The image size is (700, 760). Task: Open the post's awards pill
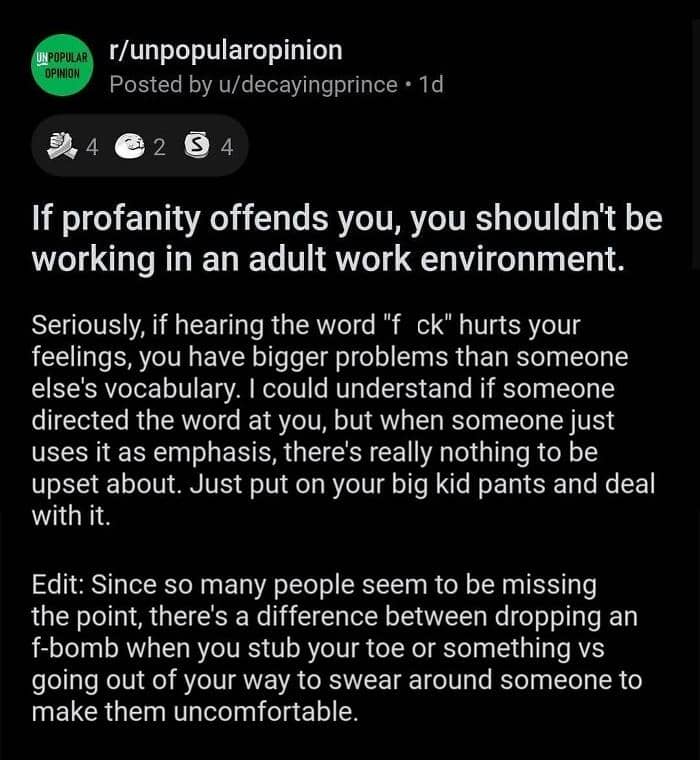[x=140, y=145]
